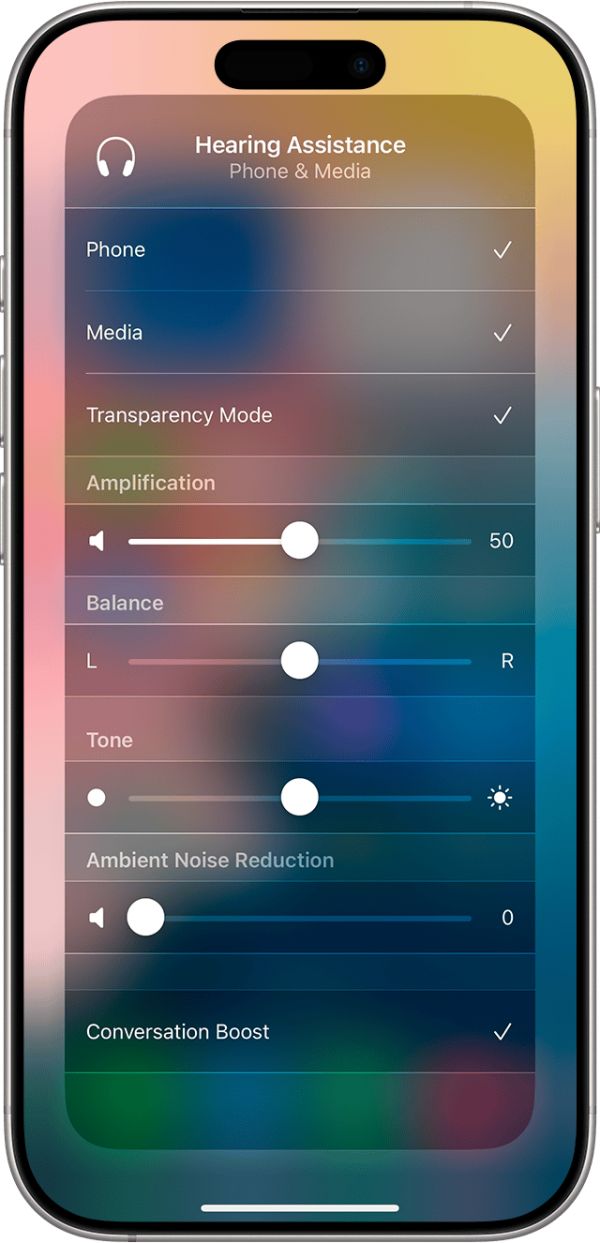The width and height of the screenshot is (600, 1243).
Task: Toggle the Phone option checkmark
Action: (502, 250)
